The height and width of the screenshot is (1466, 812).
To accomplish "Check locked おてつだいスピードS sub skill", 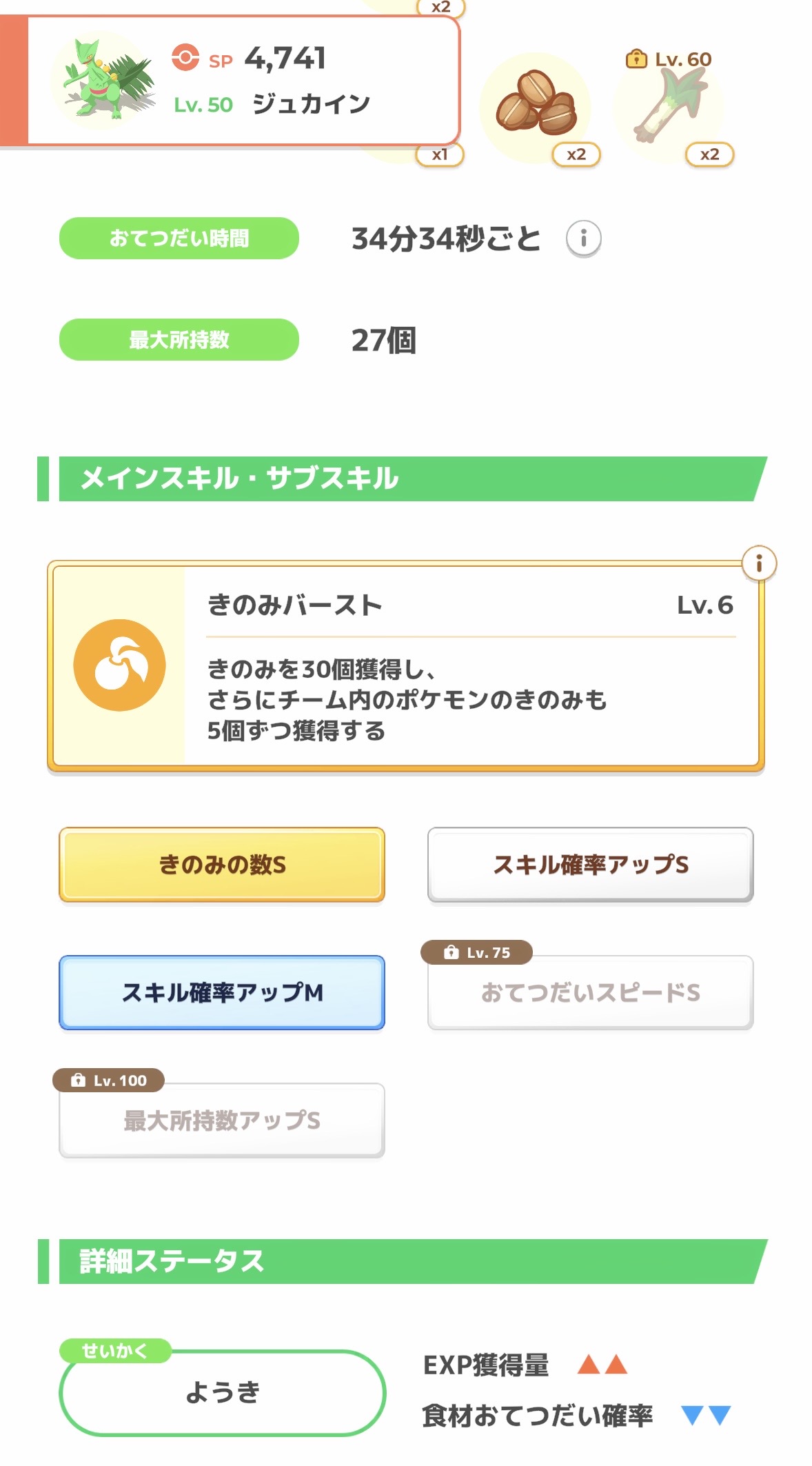I will coord(590,992).
